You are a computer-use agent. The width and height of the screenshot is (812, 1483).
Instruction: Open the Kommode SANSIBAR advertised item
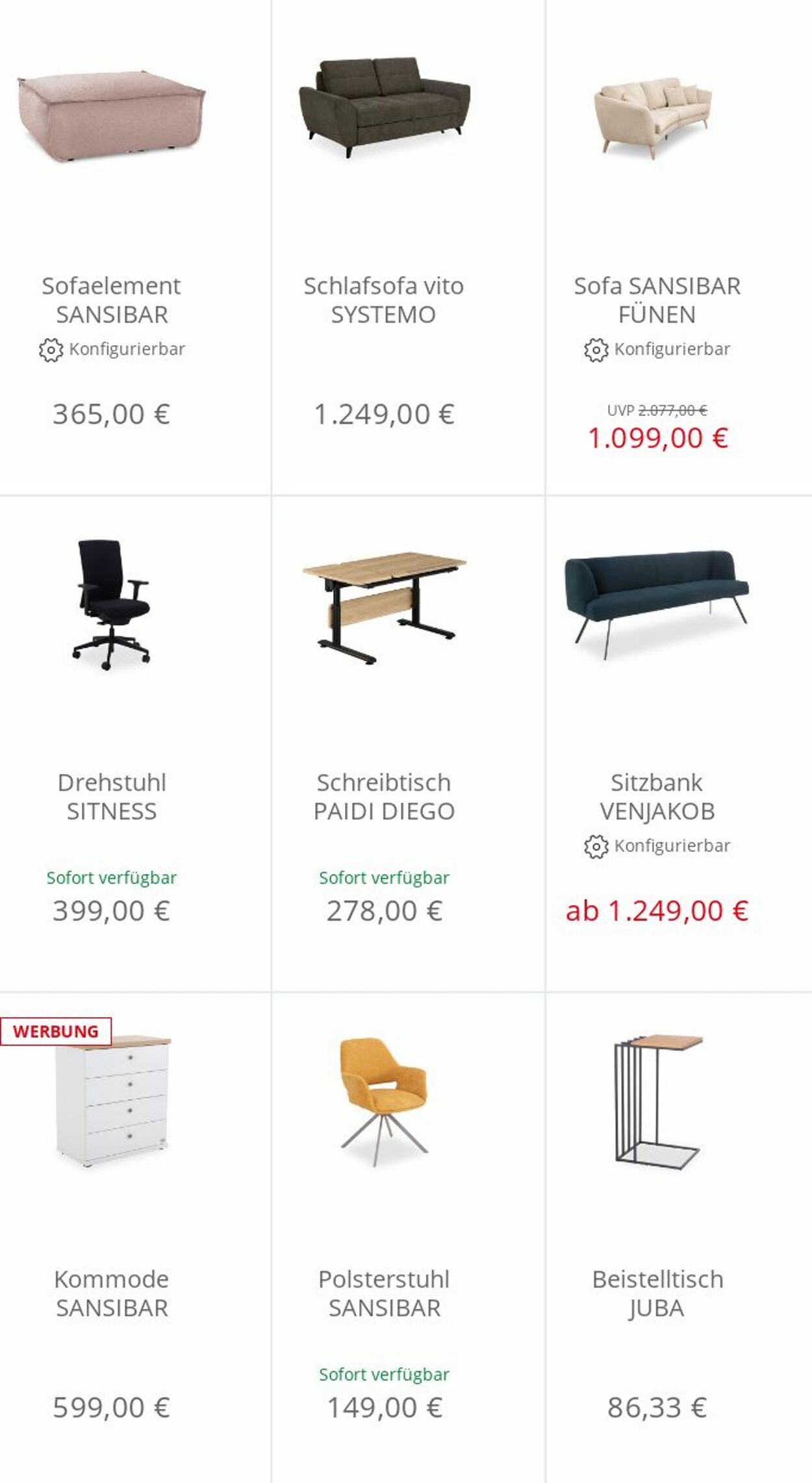pyautogui.click(x=134, y=1238)
